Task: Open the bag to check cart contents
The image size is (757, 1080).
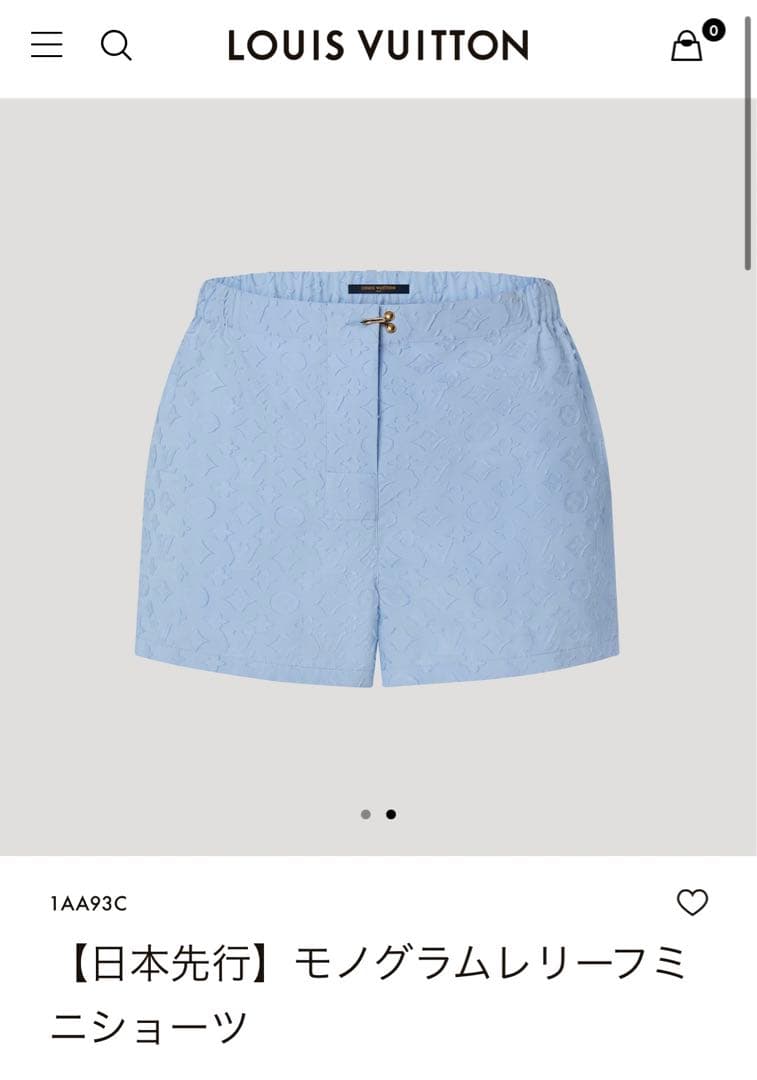Action: 688,46
